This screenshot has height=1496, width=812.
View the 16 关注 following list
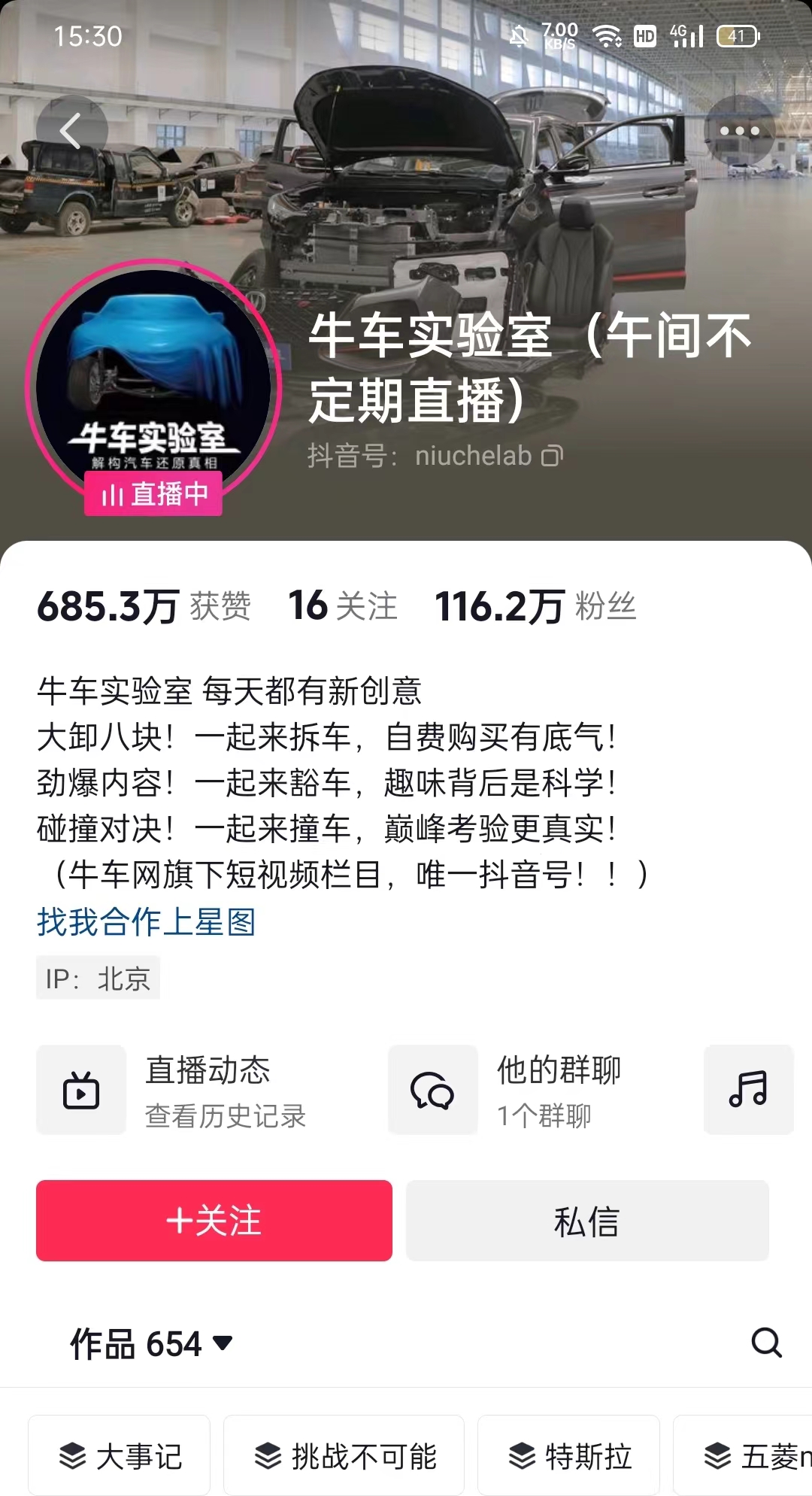pyautogui.click(x=343, y=606)
